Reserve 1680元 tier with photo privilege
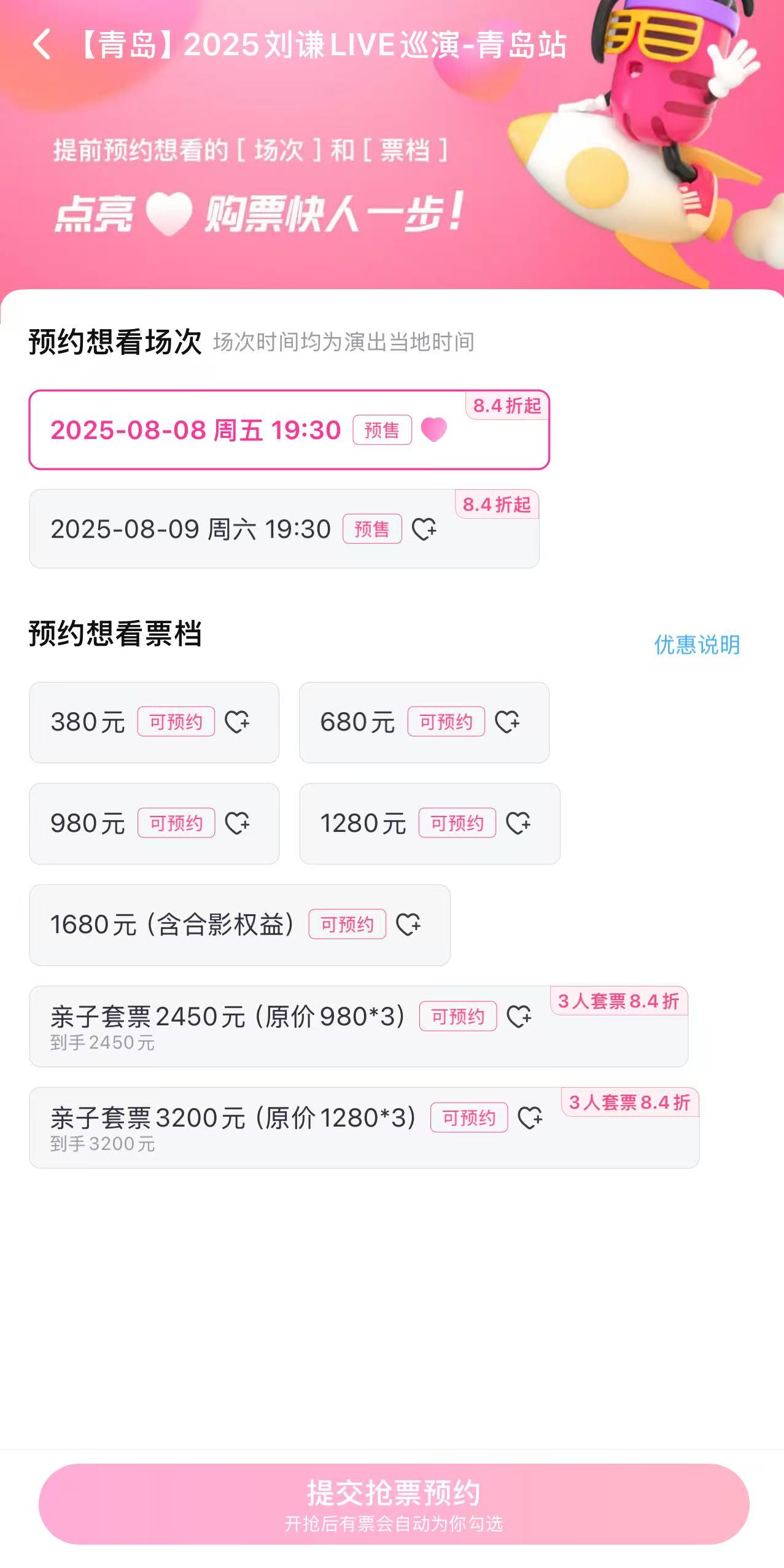Viewport: 784px width, 1568px height. point(239,925)
